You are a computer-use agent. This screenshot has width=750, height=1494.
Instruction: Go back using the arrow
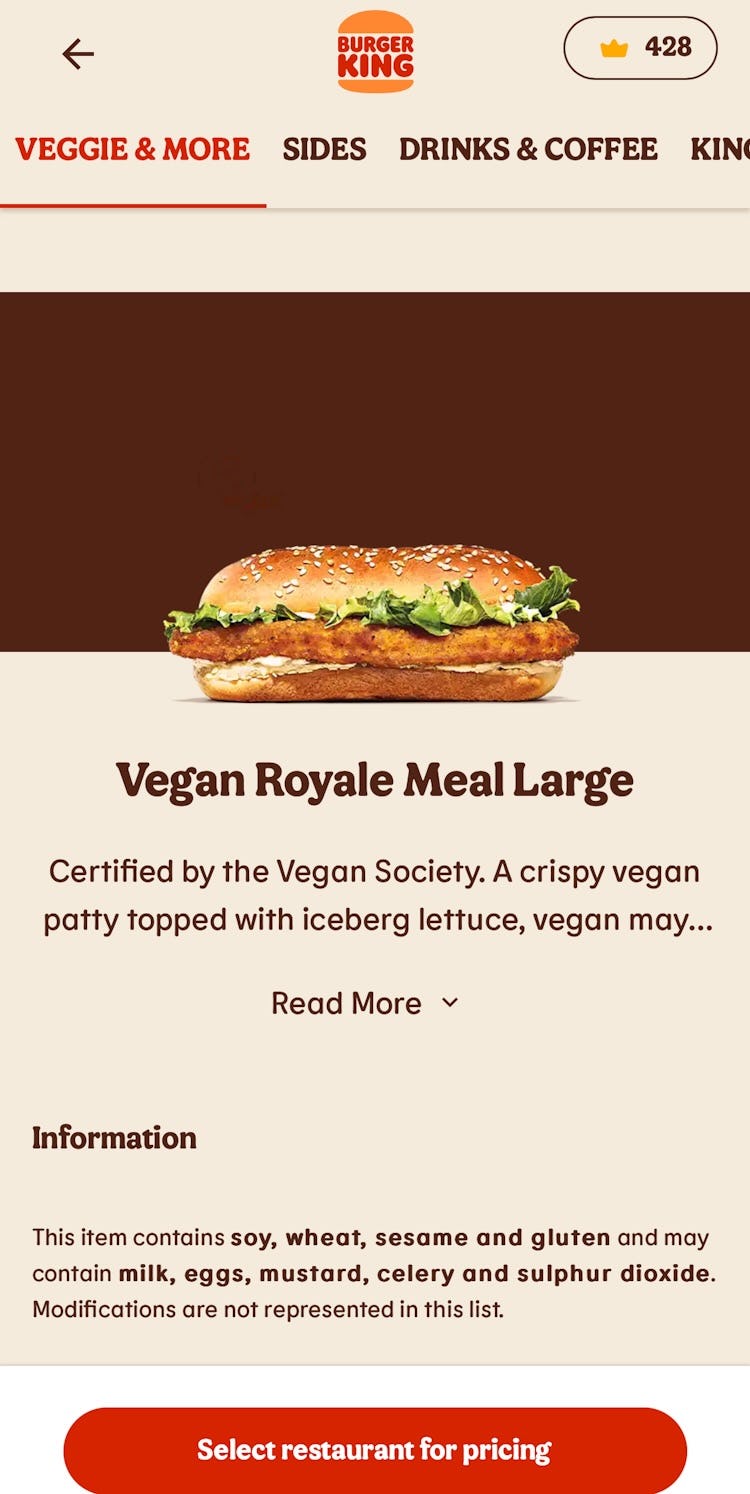pyautogui.click(x=78, y=53)
